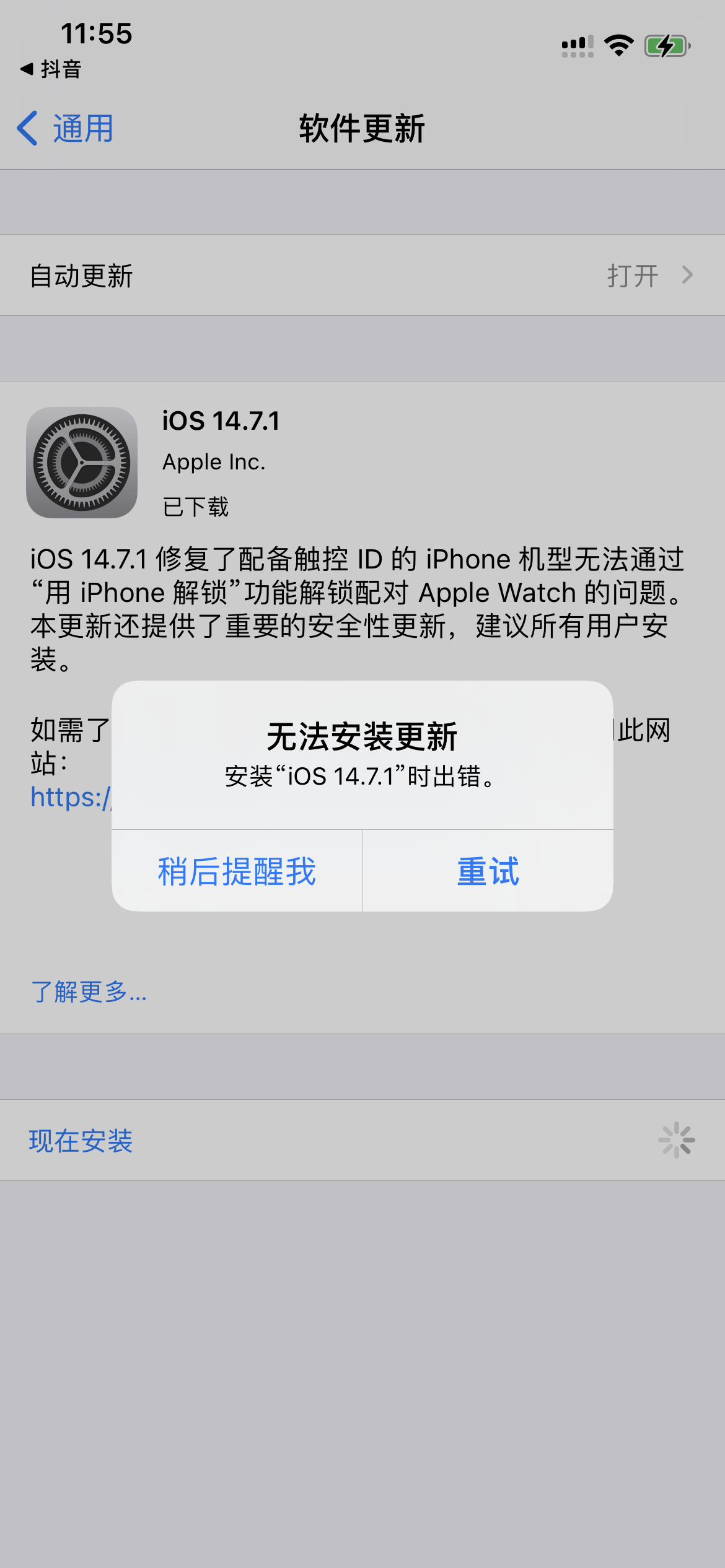Open the 了解更多 link
The height and width of the screenshot is (1568, 725).
[x=89, y=991]
